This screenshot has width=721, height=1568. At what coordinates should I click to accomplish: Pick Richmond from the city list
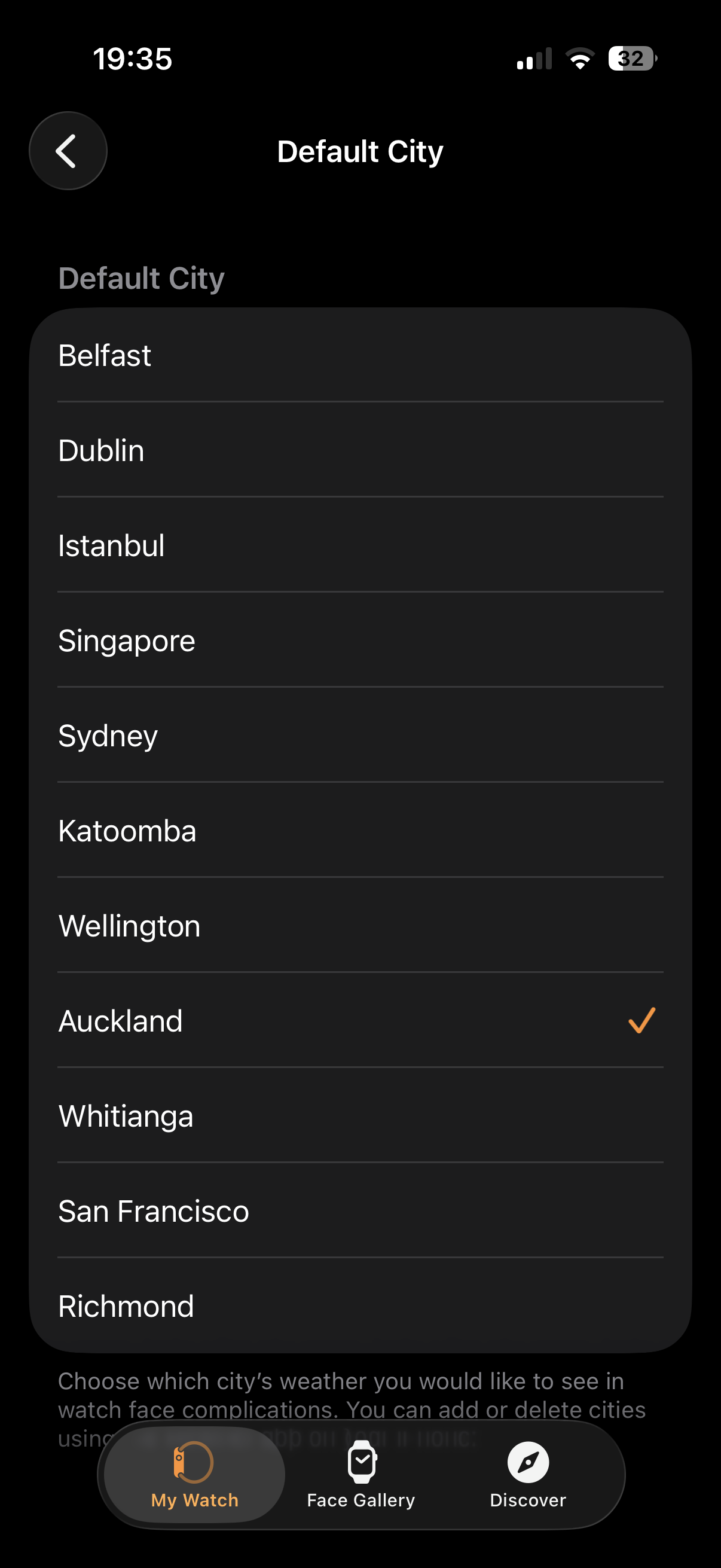click(x=359, y=1305)
